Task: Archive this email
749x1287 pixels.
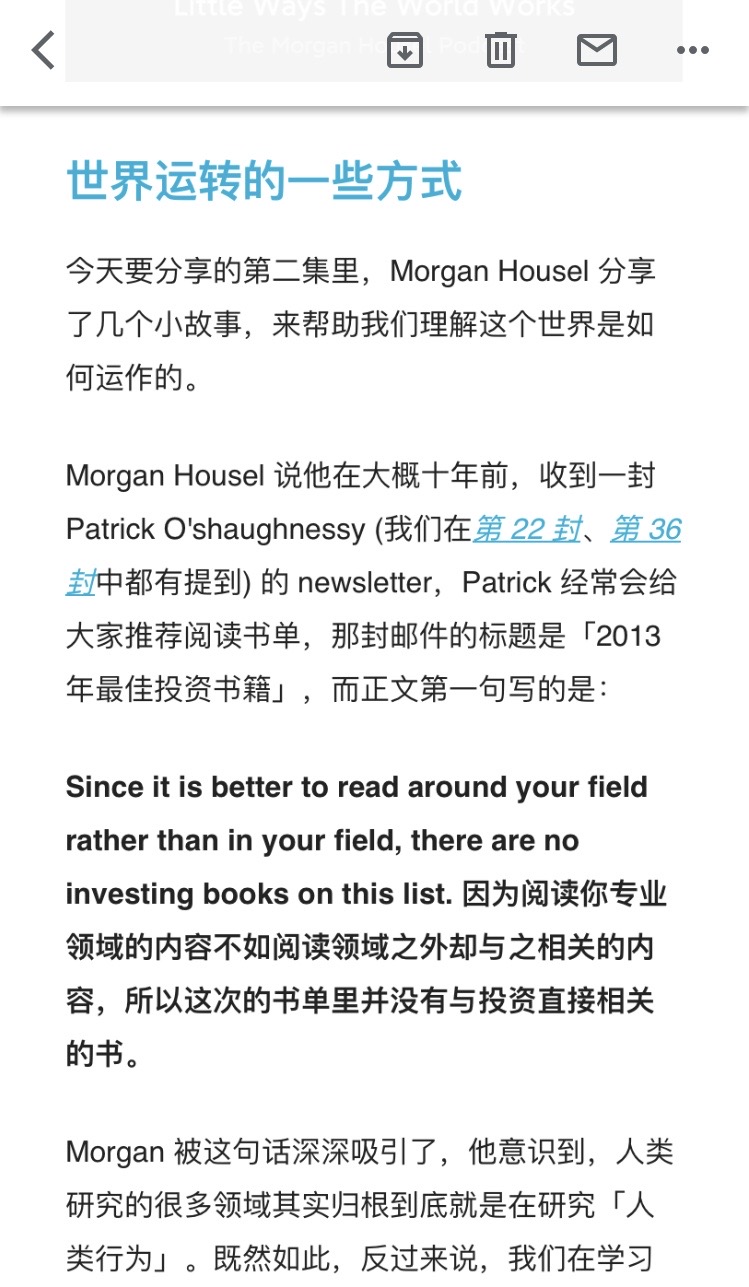Action: click(404, 49)
